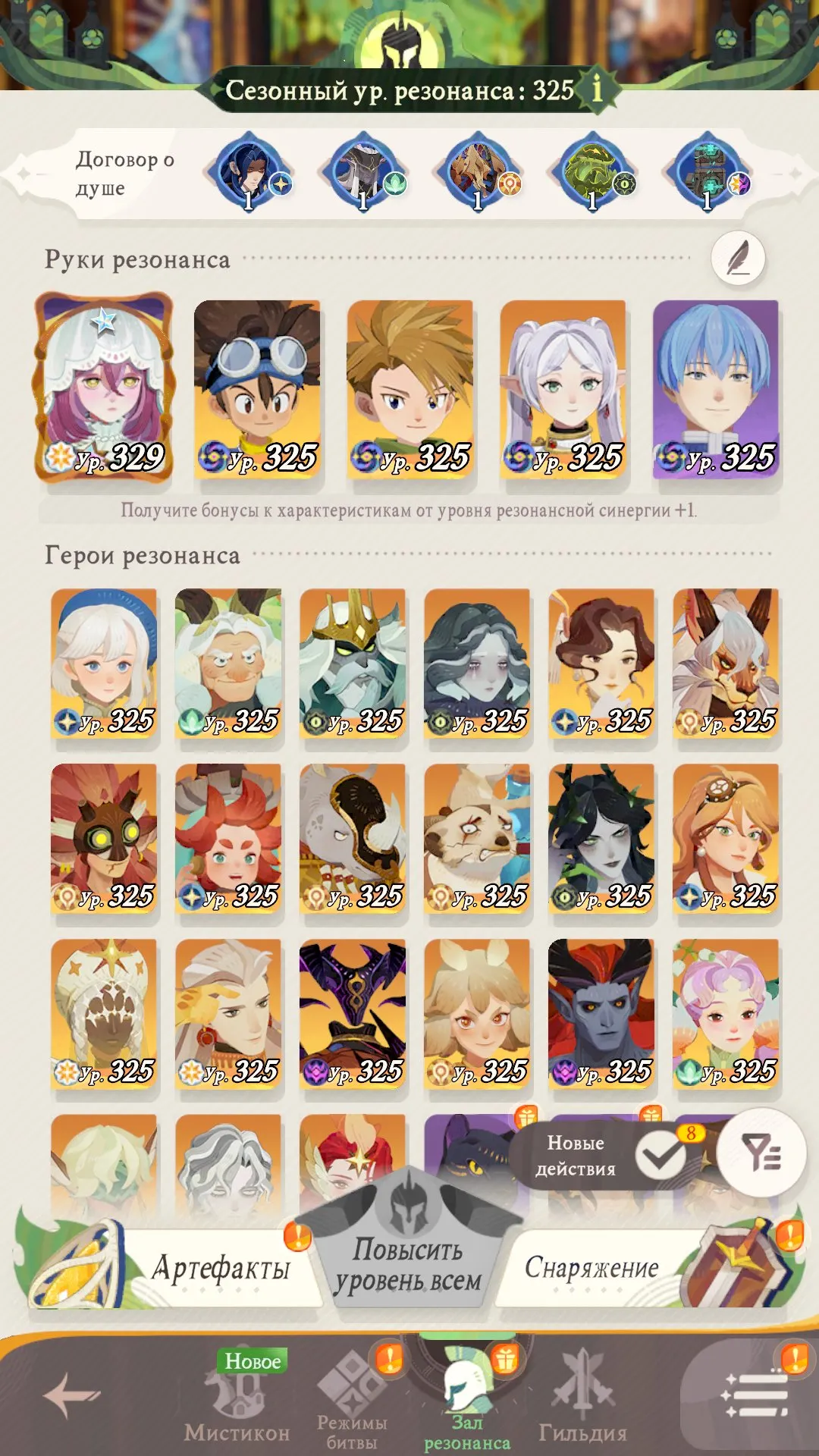Open the resonance level info icon
This screenshot has height=1456, width=819.
pyautogui.click(x=598, y=89)
